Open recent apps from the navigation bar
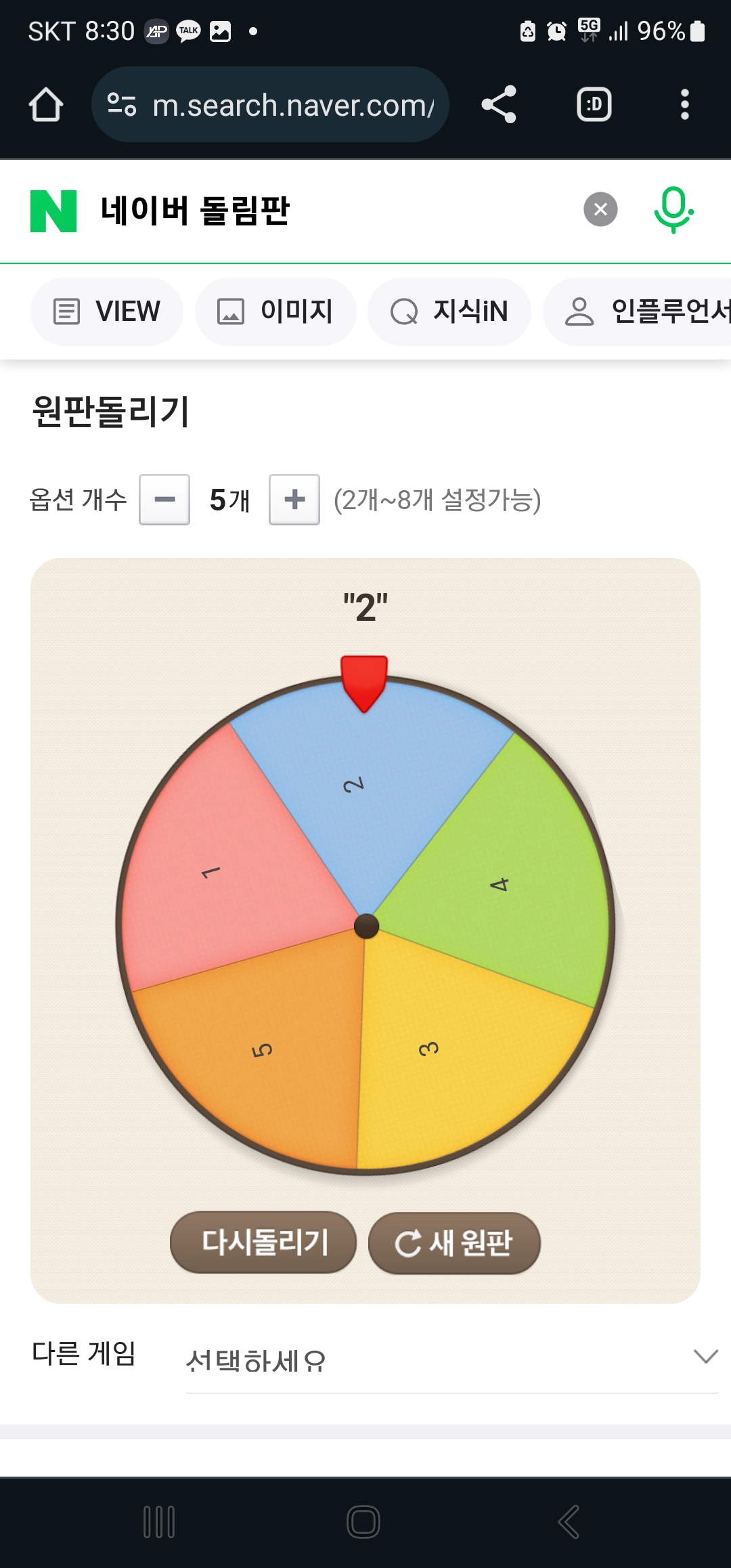This screenshot has width=731, height=1568. coord(160,1522)
